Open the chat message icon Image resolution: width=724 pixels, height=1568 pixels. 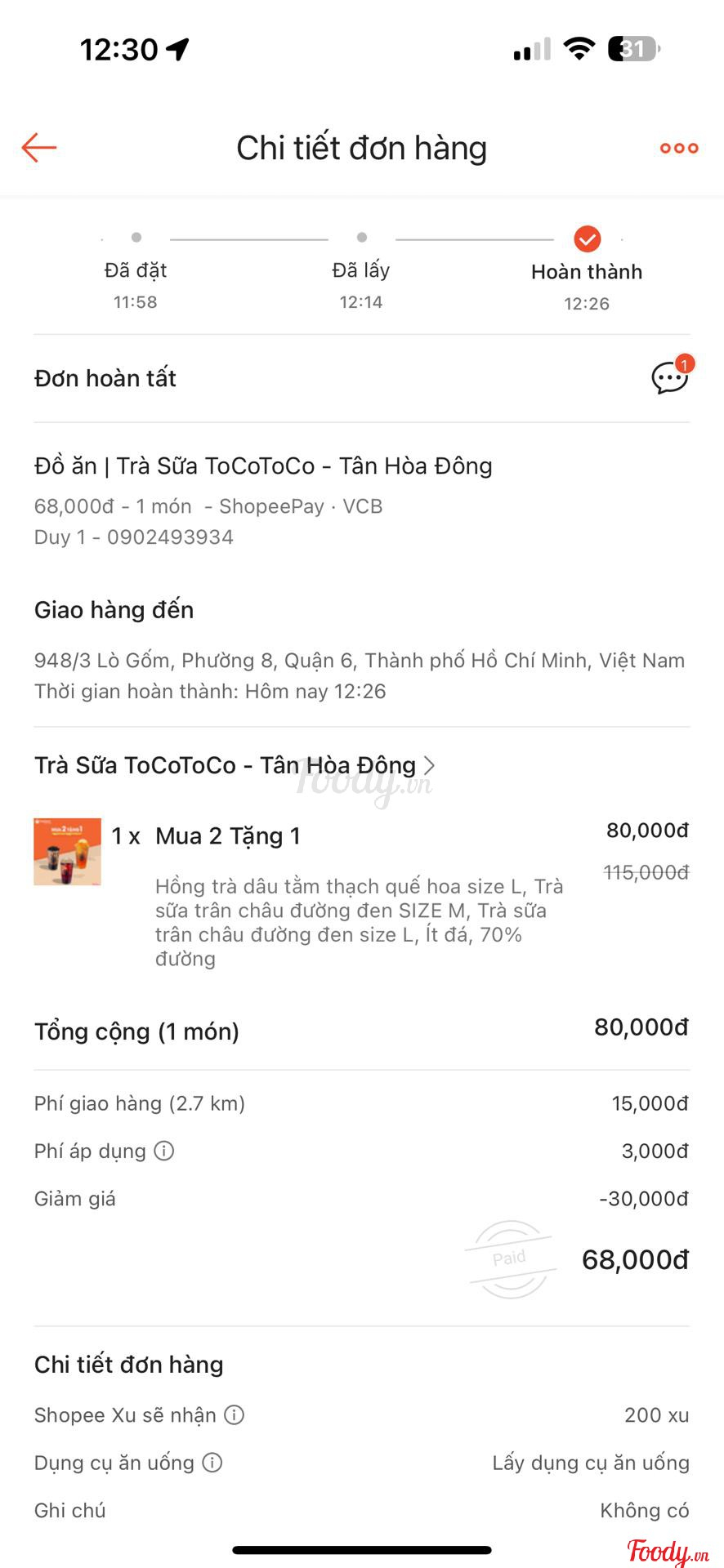coord(670,378)
